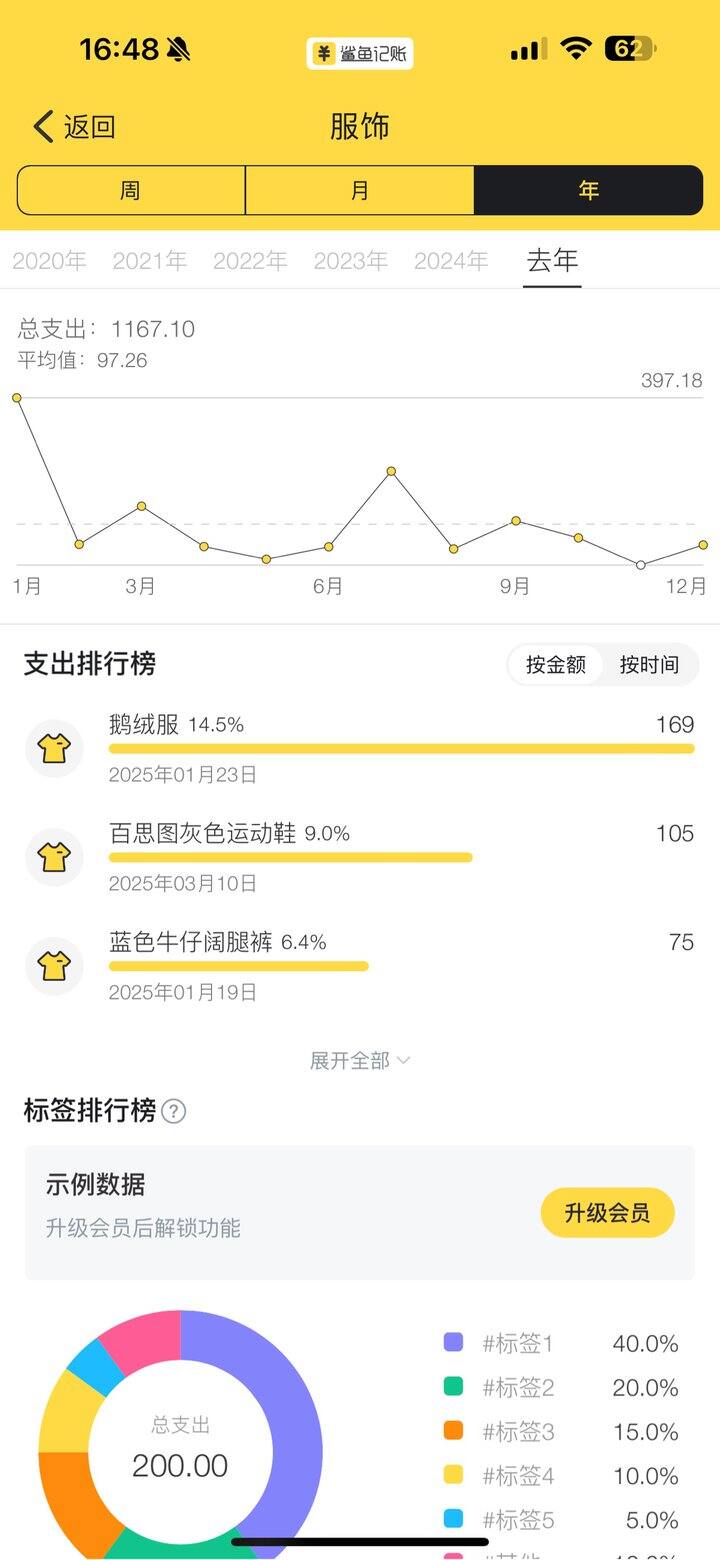Click the 百思图灰色运动鞋 clothing icon
This screenshot has height=1560, width=720.
tap(55, 857)
